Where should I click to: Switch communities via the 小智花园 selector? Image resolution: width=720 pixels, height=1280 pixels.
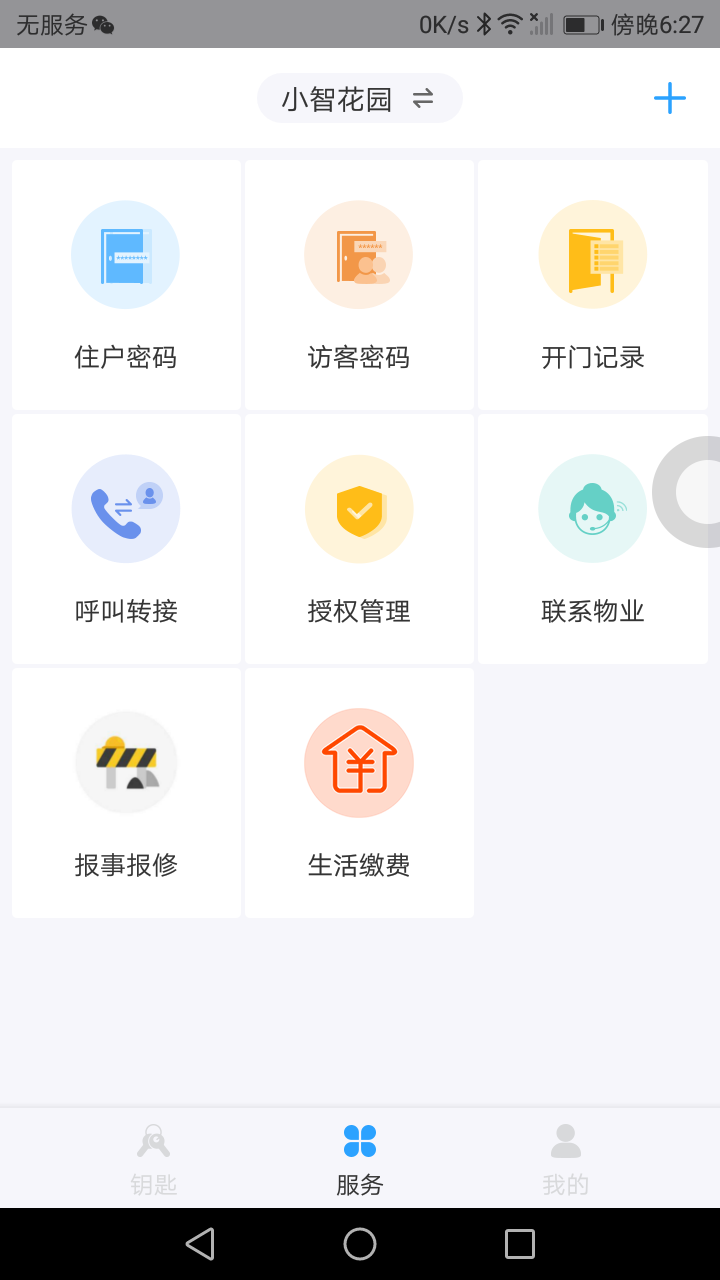tap(345, 98)
